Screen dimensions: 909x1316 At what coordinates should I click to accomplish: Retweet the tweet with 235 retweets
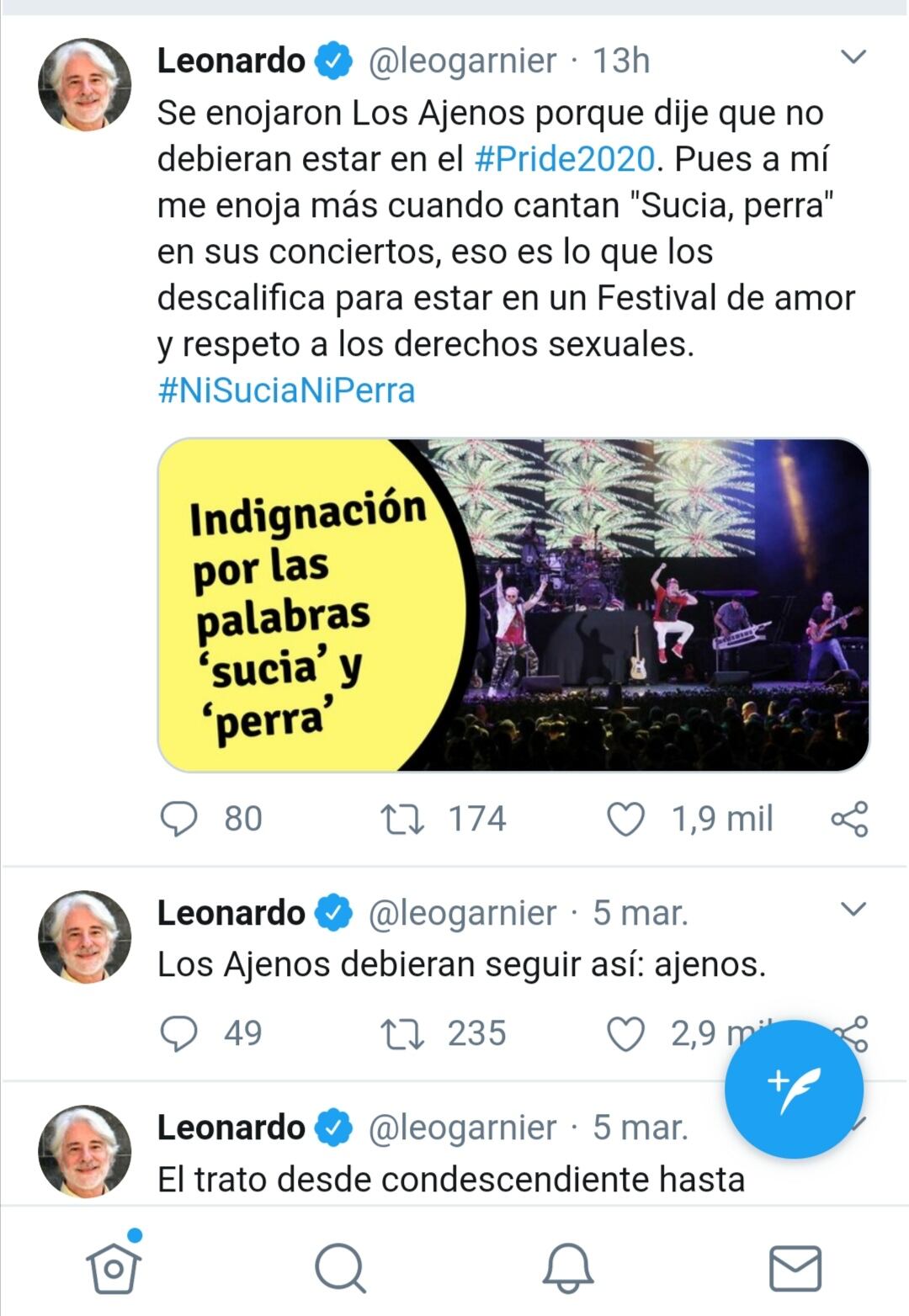[402, 1033]
